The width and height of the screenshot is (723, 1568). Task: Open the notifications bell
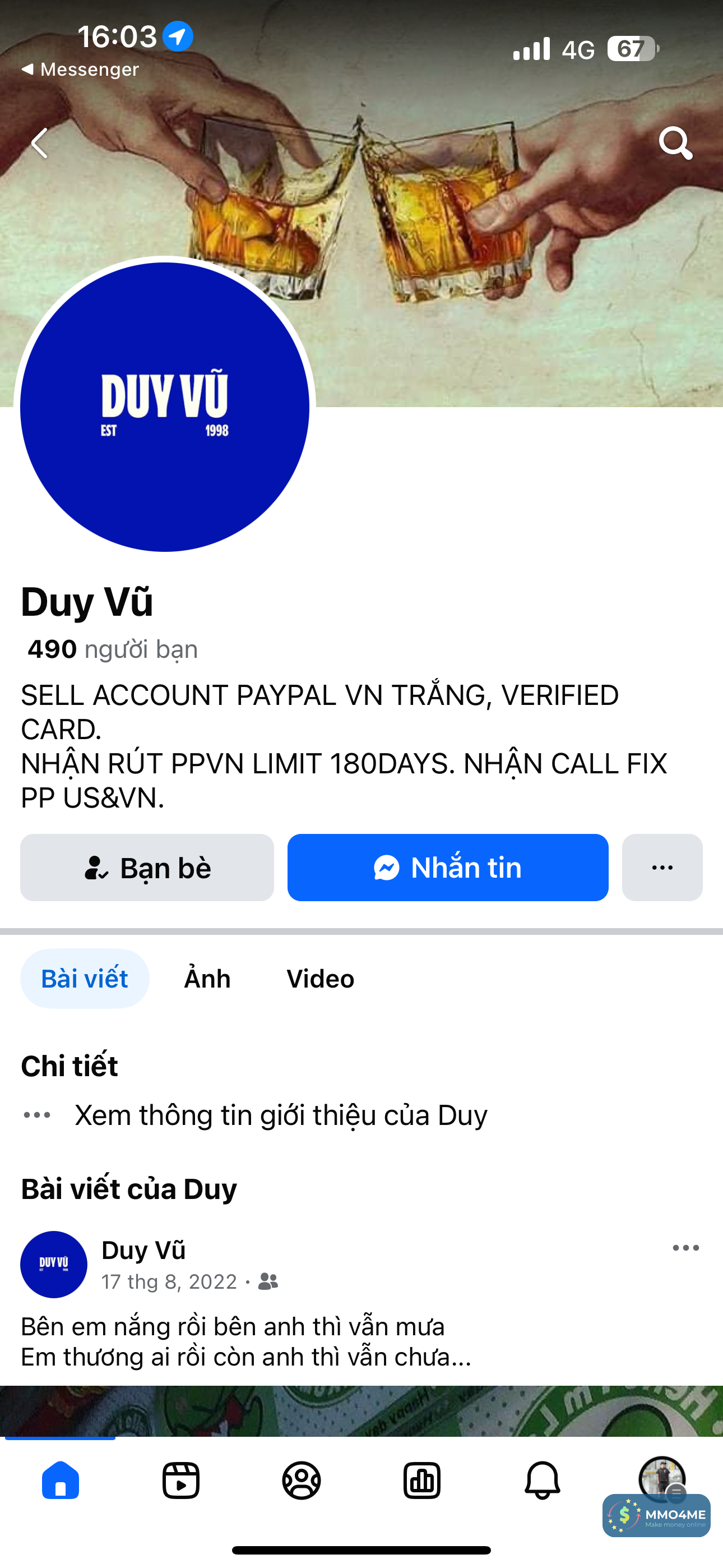(543, 1481)
